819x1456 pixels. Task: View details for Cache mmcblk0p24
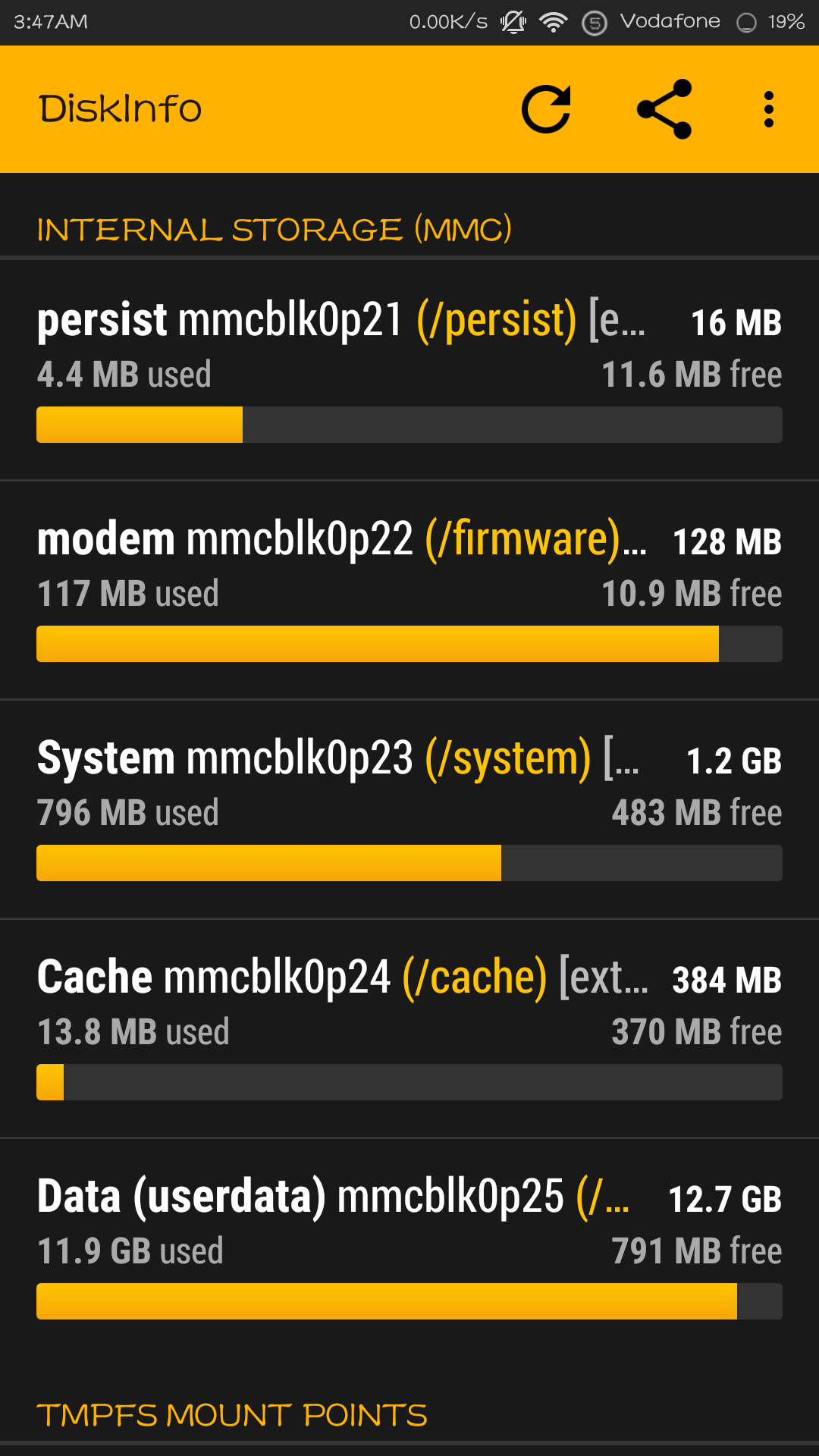click(x=409, y=1028)
